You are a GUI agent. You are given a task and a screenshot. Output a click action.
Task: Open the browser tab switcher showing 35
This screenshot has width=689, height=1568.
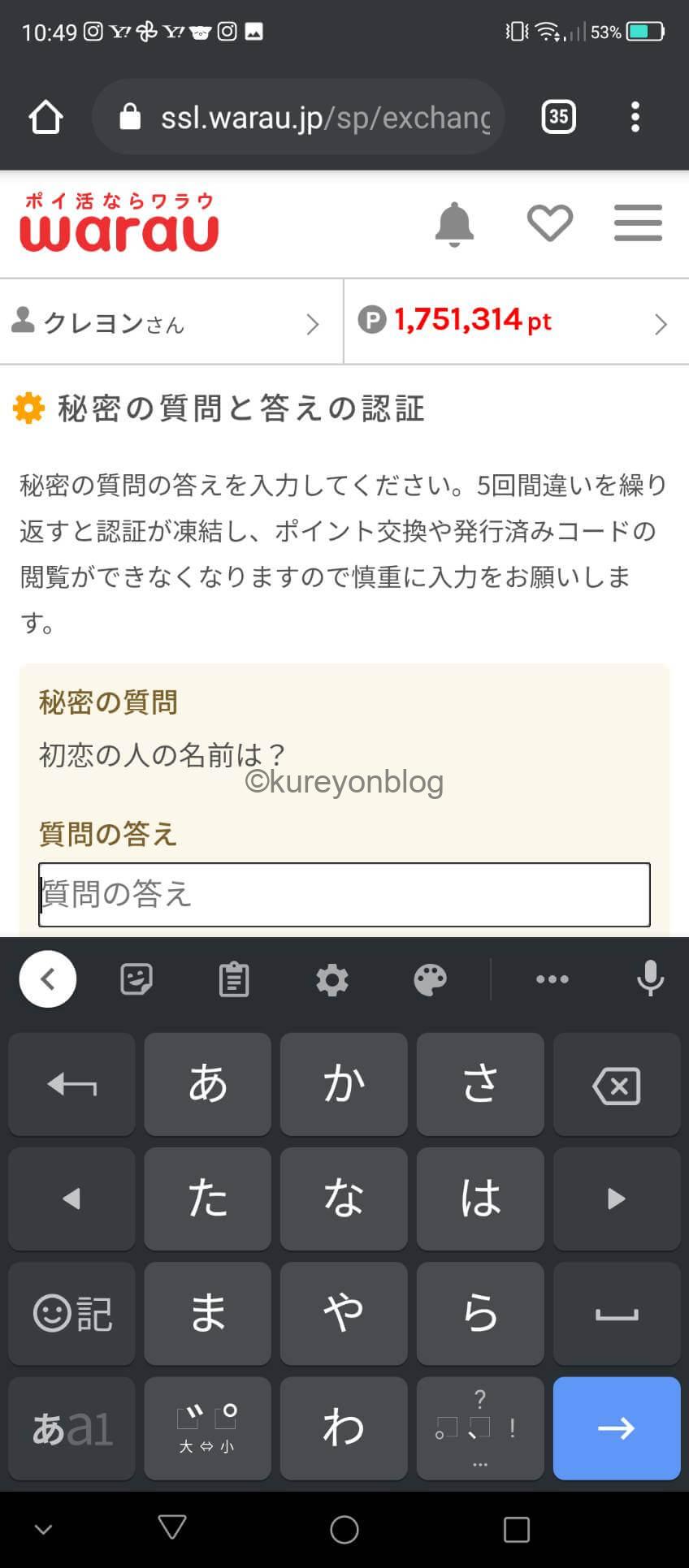(x=558, y=117)
